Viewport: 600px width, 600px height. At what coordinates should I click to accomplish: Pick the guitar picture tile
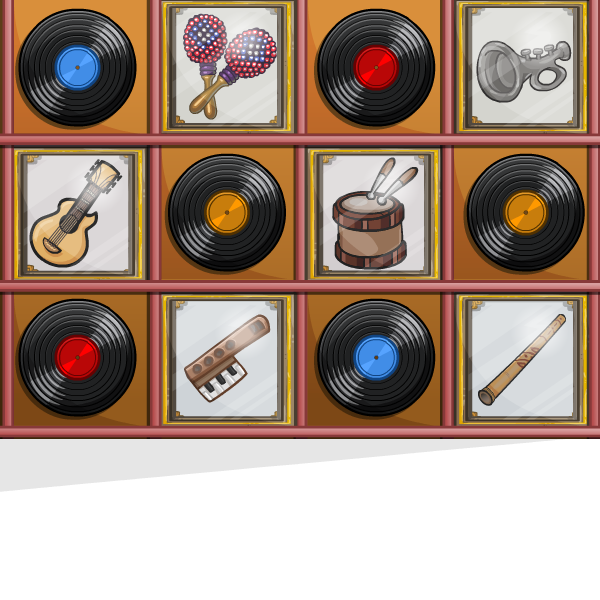78,213
